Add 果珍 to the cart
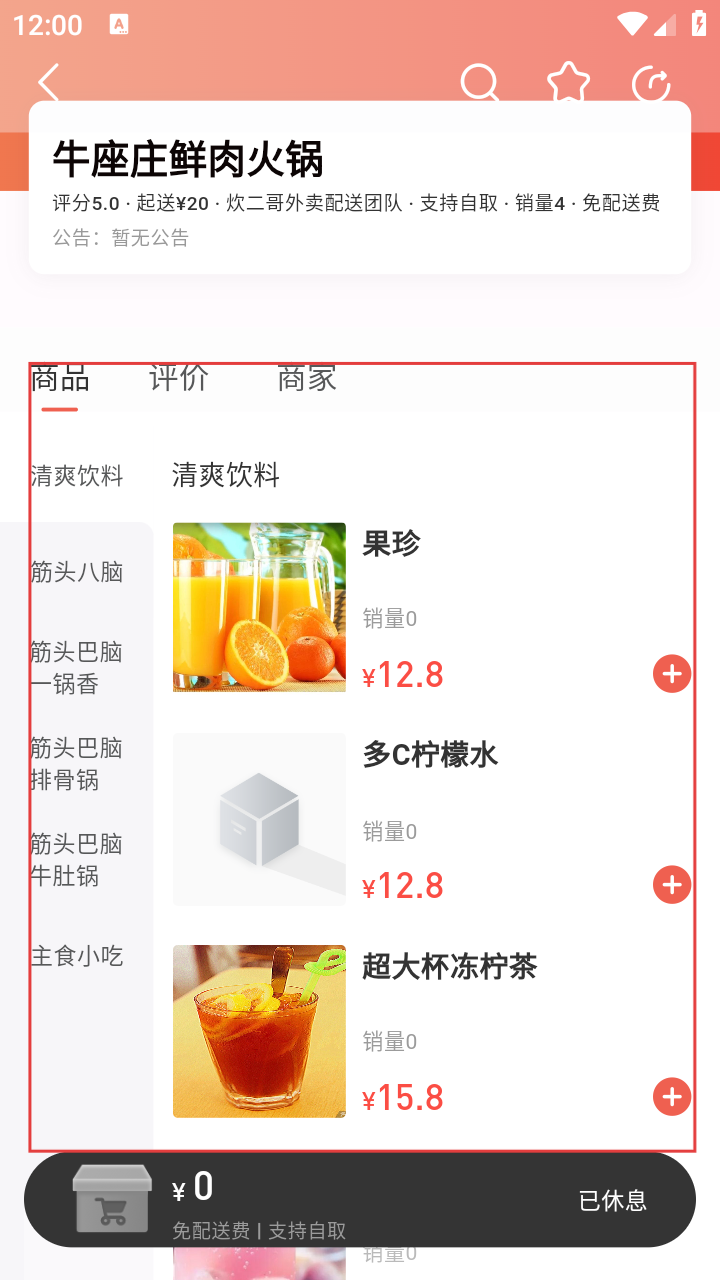 672,675
